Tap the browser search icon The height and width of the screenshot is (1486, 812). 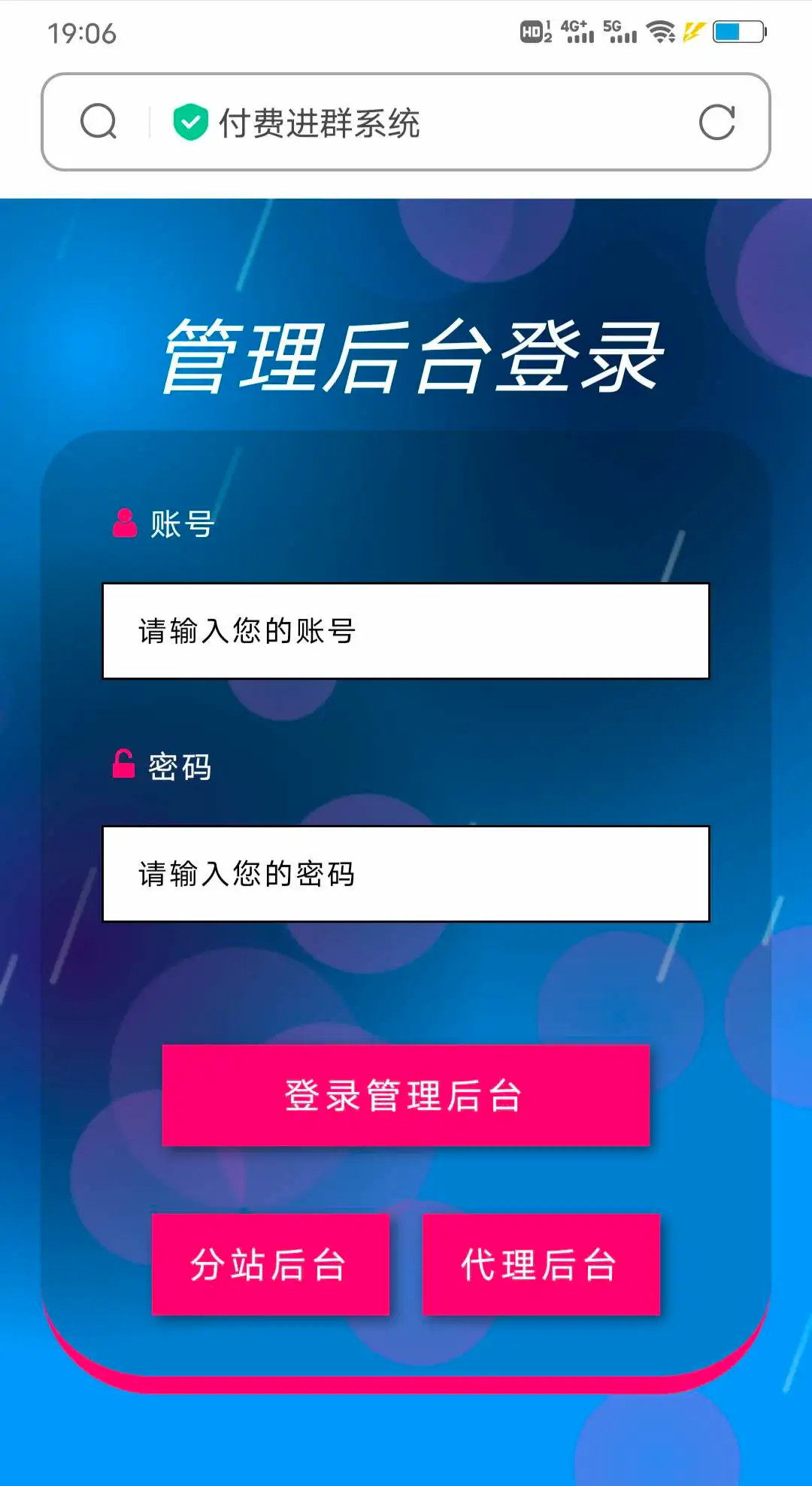(98, 122)
